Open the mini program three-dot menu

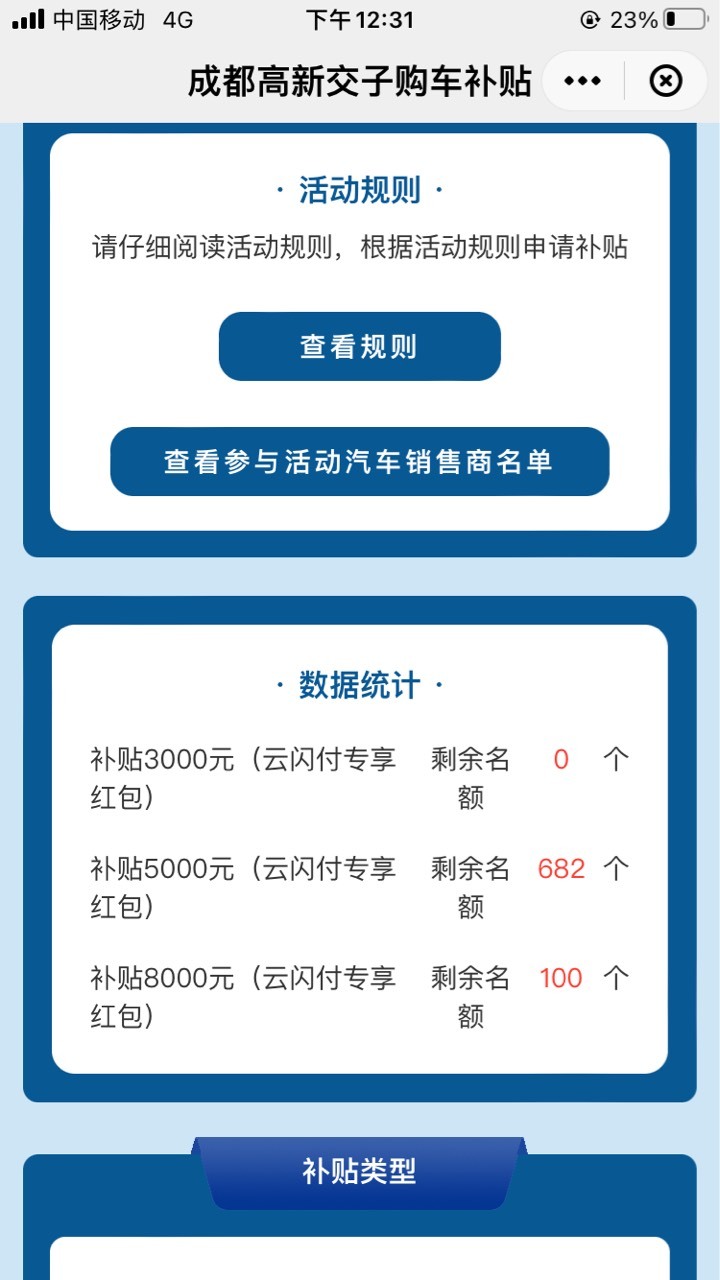[583, 81]
